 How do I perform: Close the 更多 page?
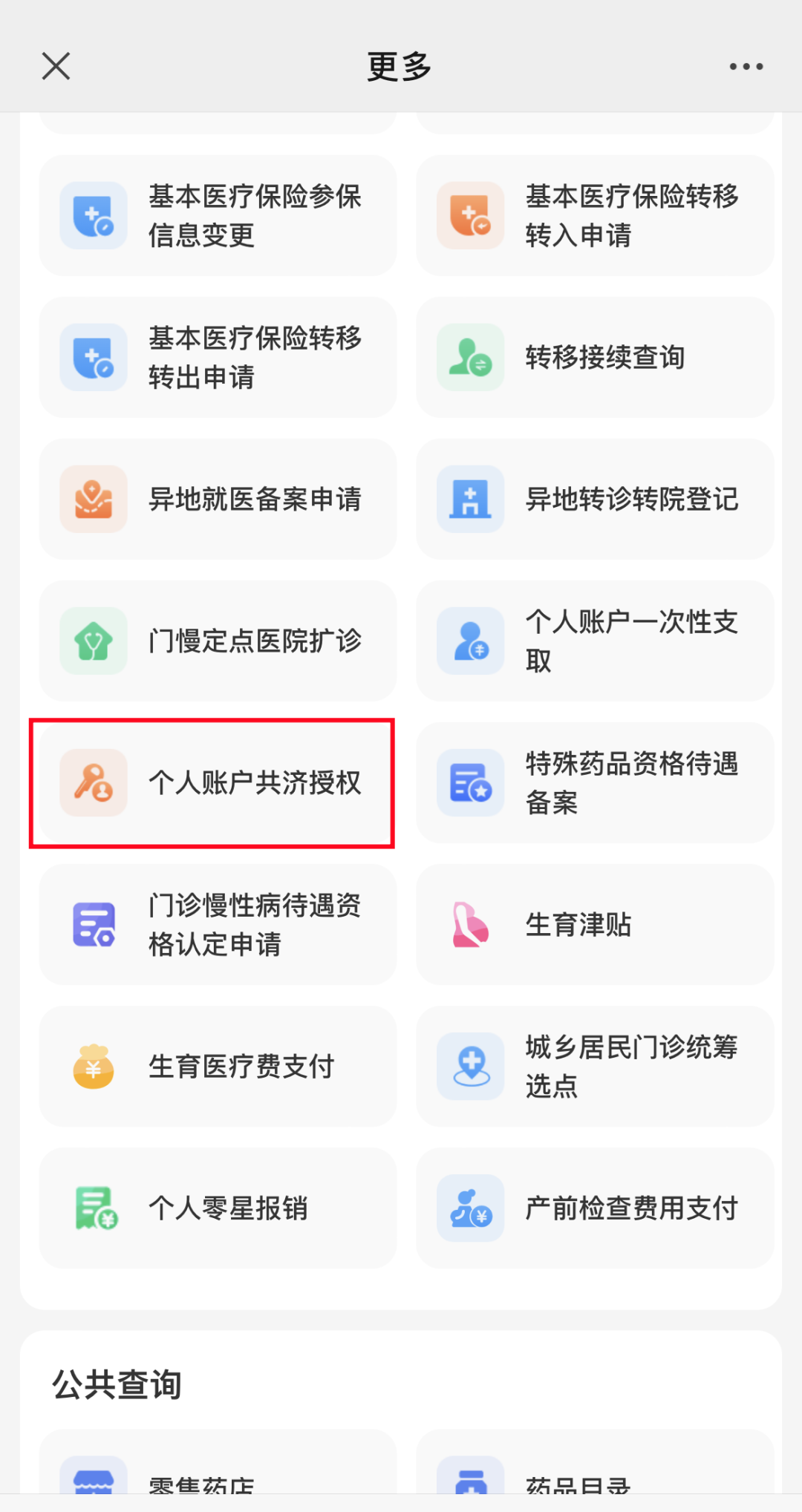point(56,66)
